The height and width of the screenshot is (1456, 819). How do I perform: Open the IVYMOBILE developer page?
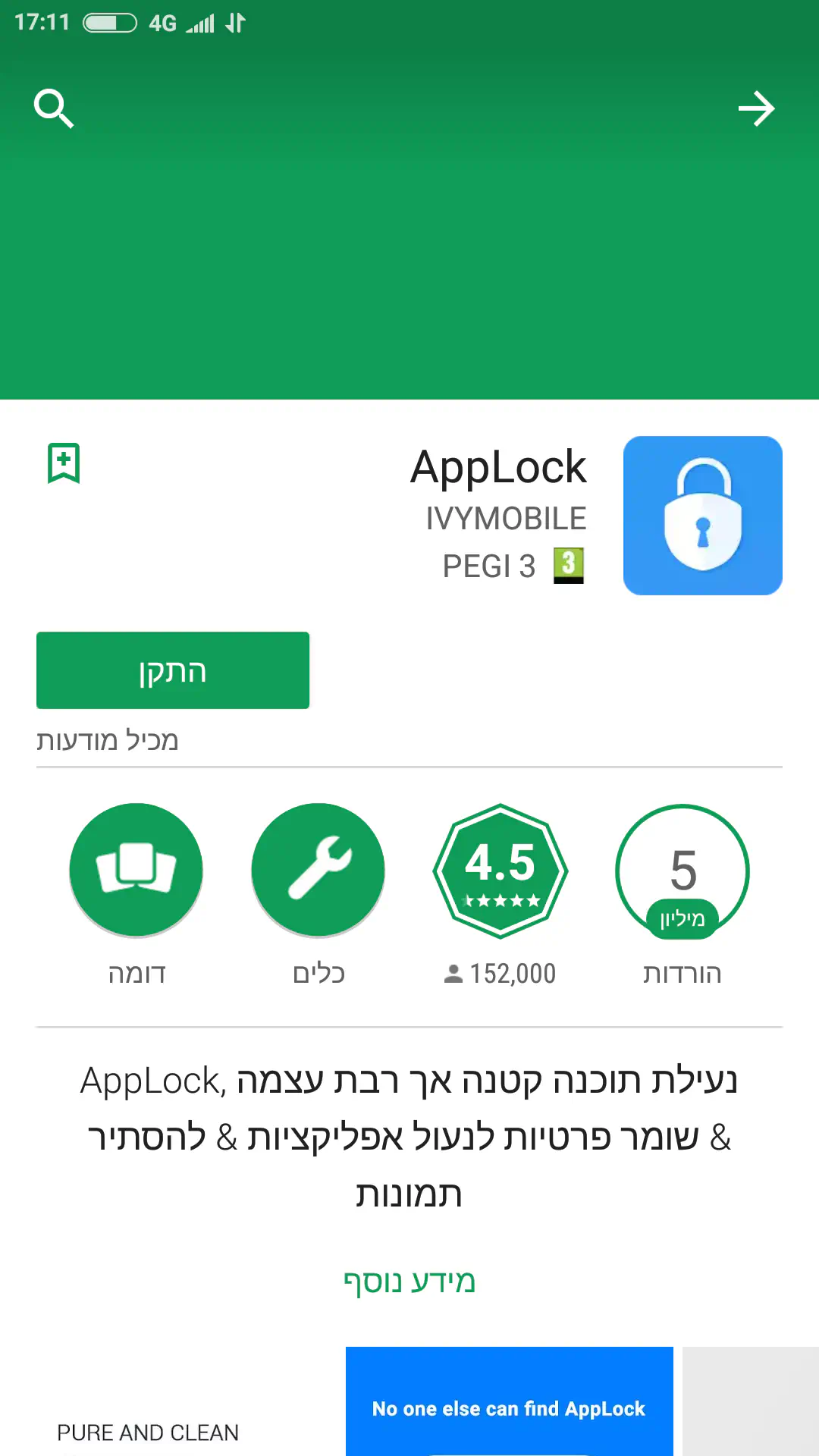click(x=506, y=519)
